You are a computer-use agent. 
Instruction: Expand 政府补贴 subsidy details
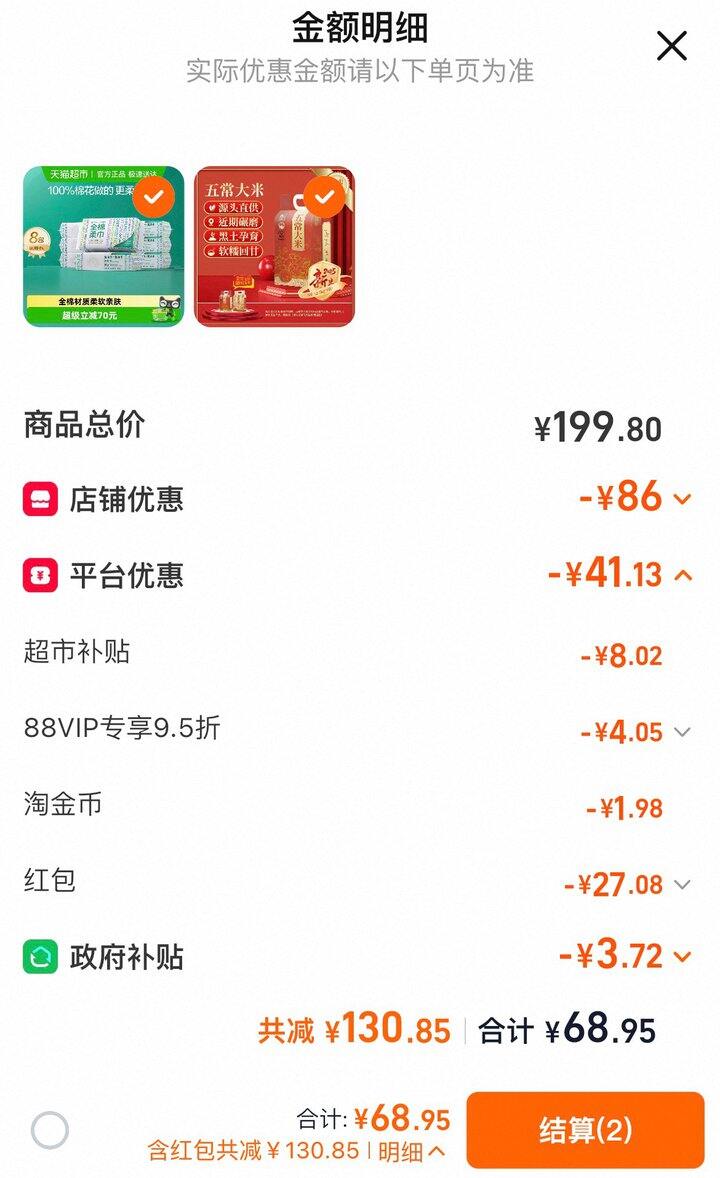(682, 957)
